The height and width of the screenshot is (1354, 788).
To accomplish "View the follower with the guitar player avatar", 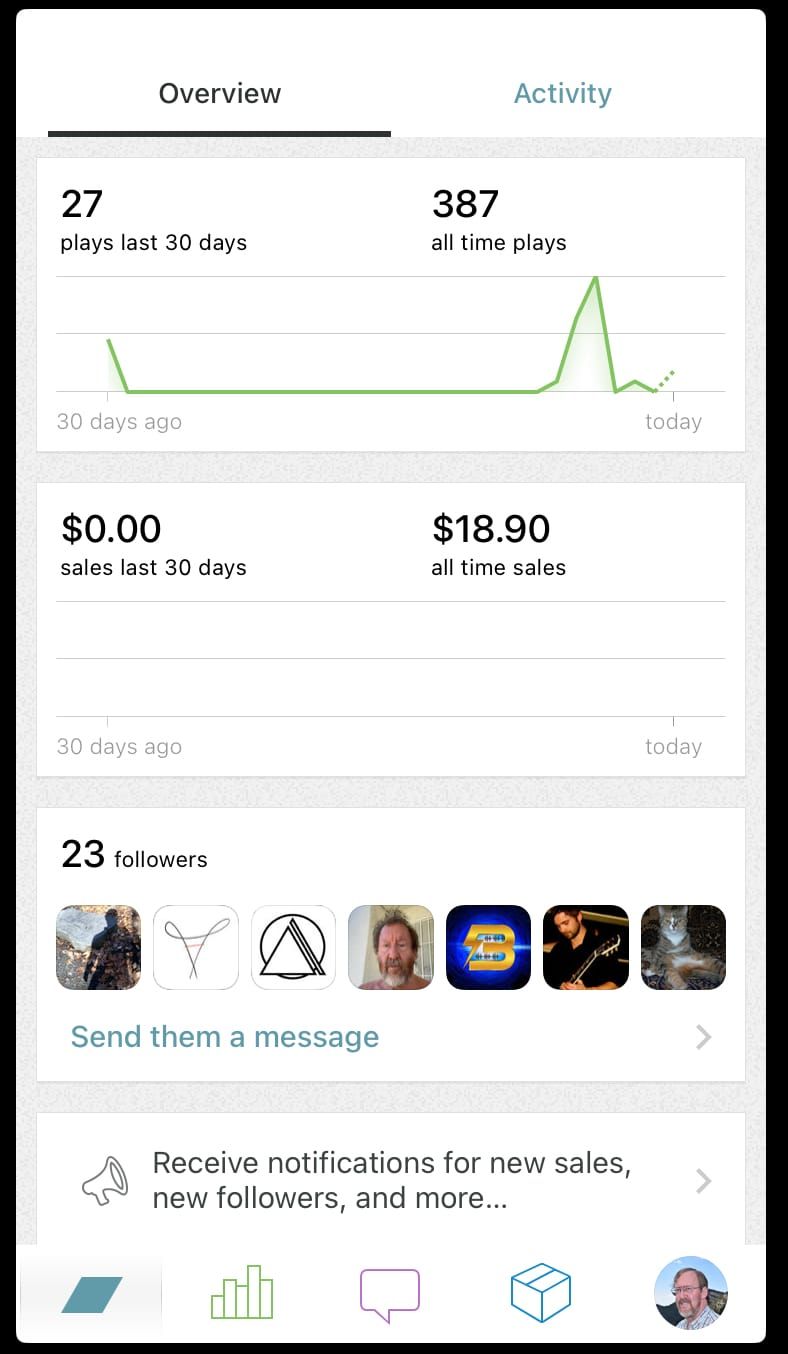I will [x=586, y=947].
